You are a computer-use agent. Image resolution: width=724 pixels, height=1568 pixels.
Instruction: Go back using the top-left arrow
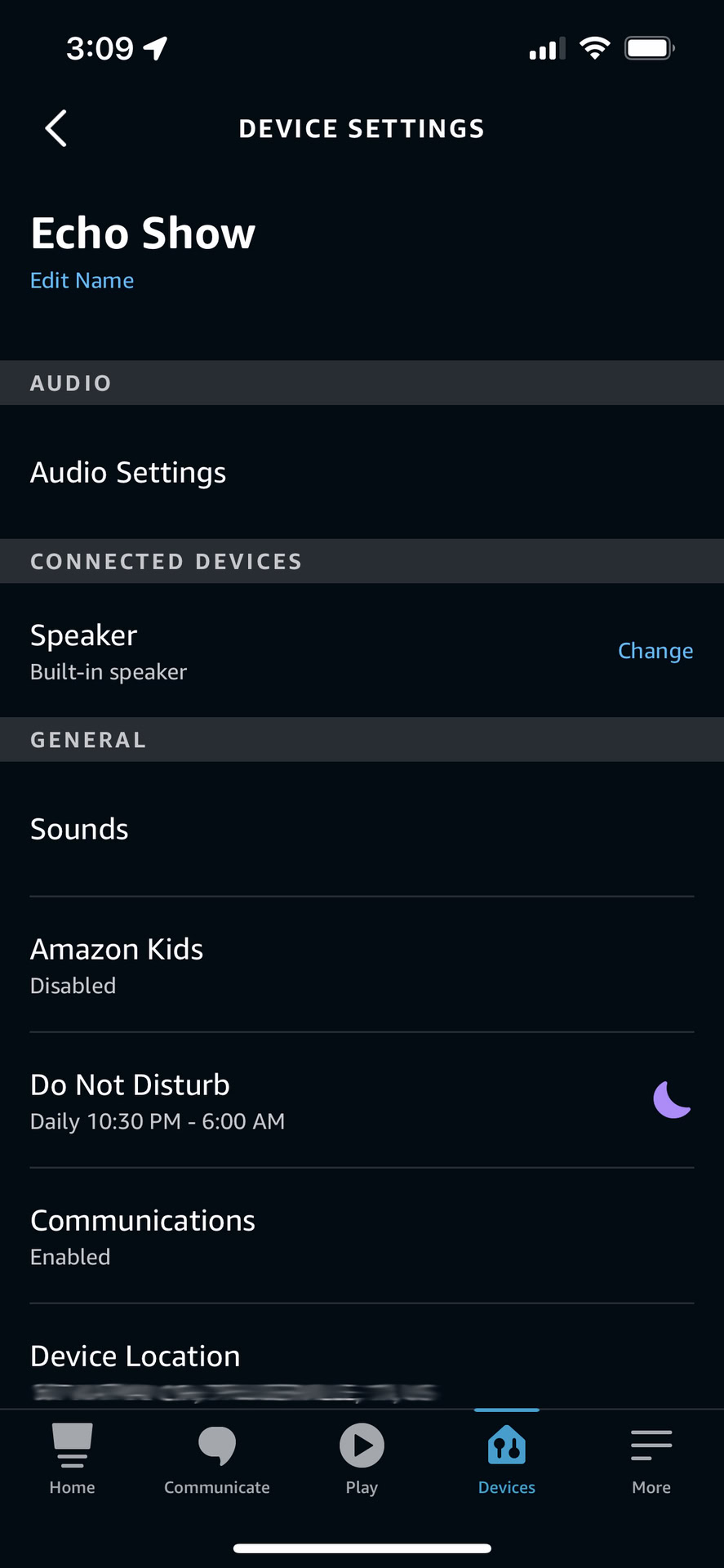(x=56, y=129)
